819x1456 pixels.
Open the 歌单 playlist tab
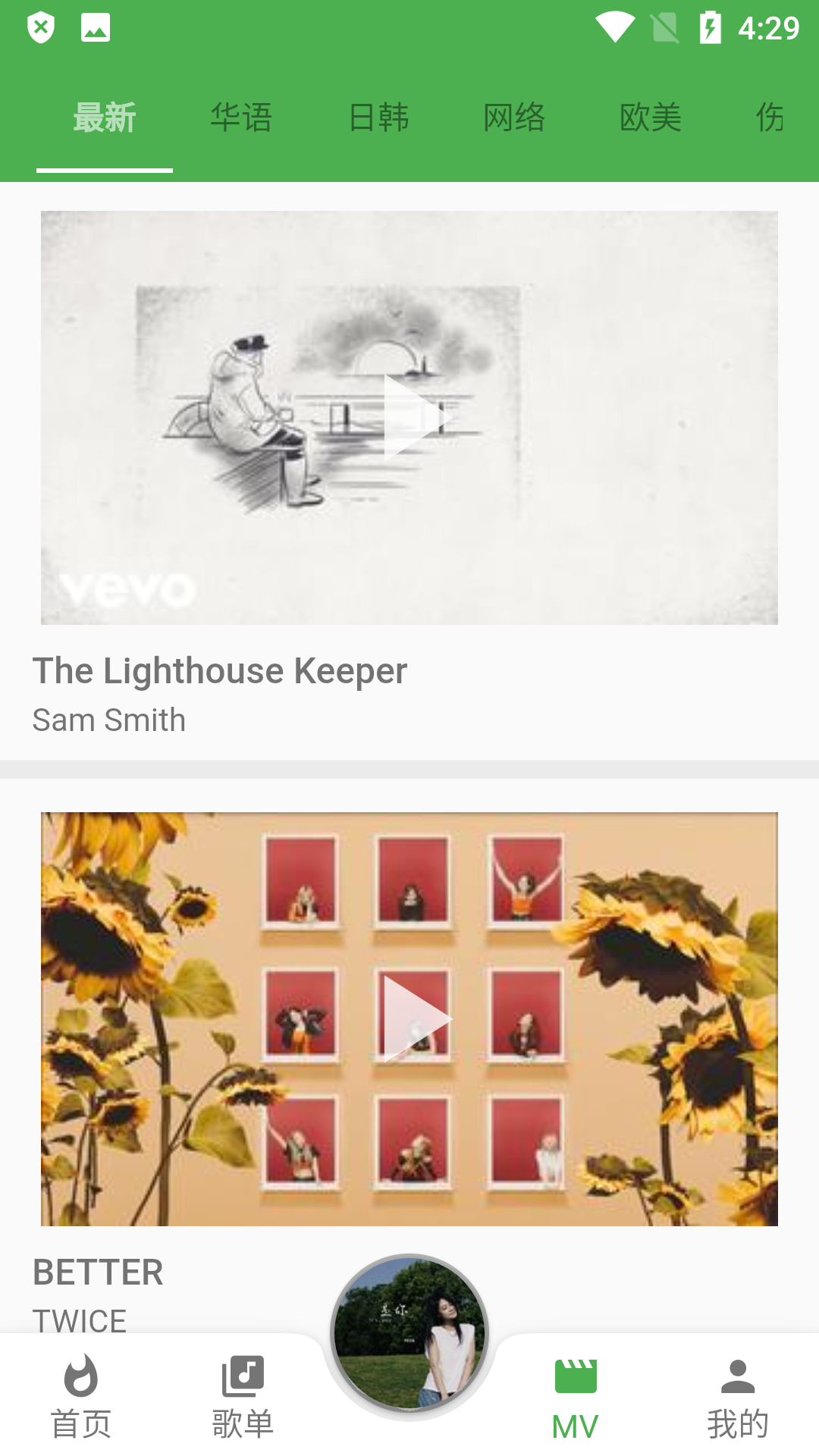click(243, 1397)
